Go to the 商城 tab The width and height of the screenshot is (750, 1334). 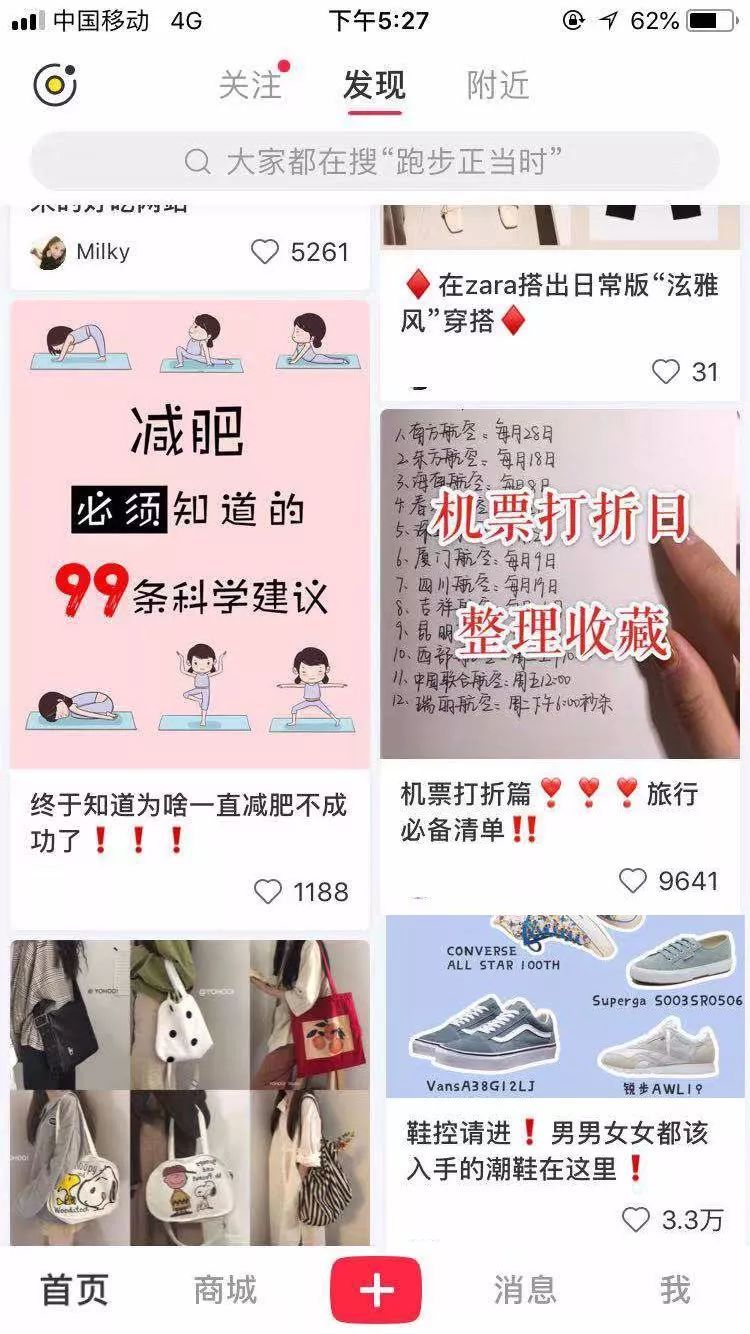[225, 1290]
